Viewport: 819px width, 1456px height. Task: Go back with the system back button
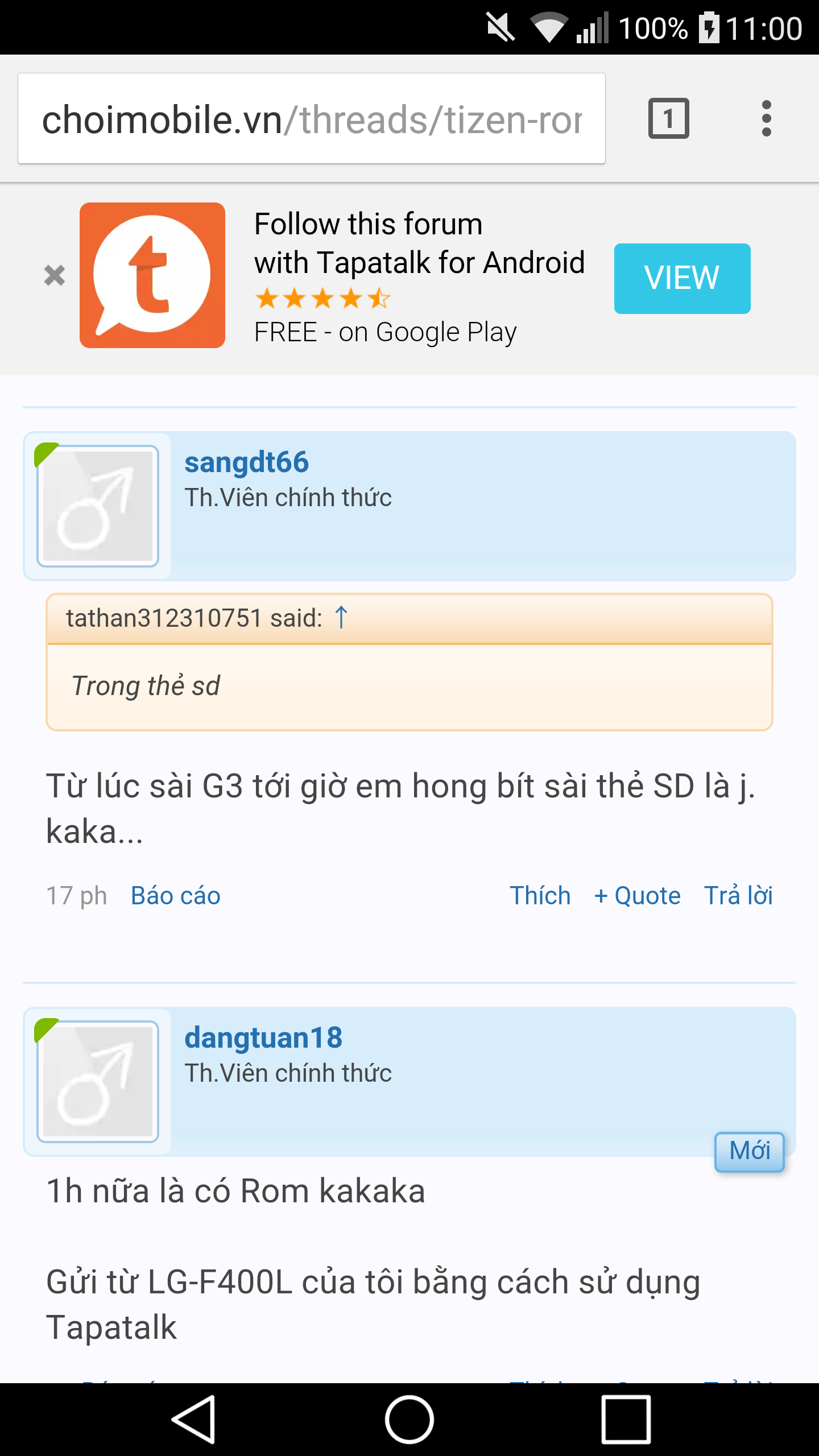[193, 1420]
